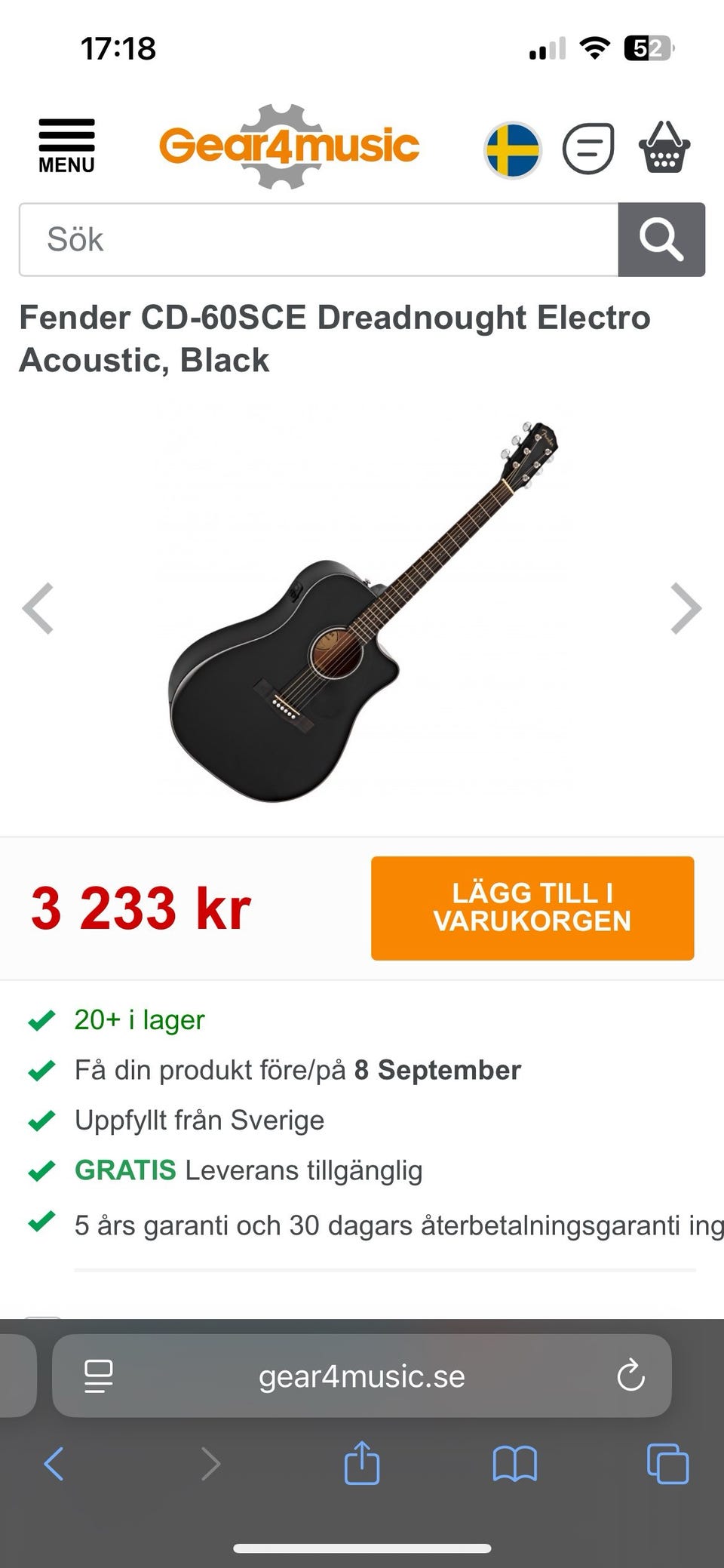Share this product page

pos(362,1462)
